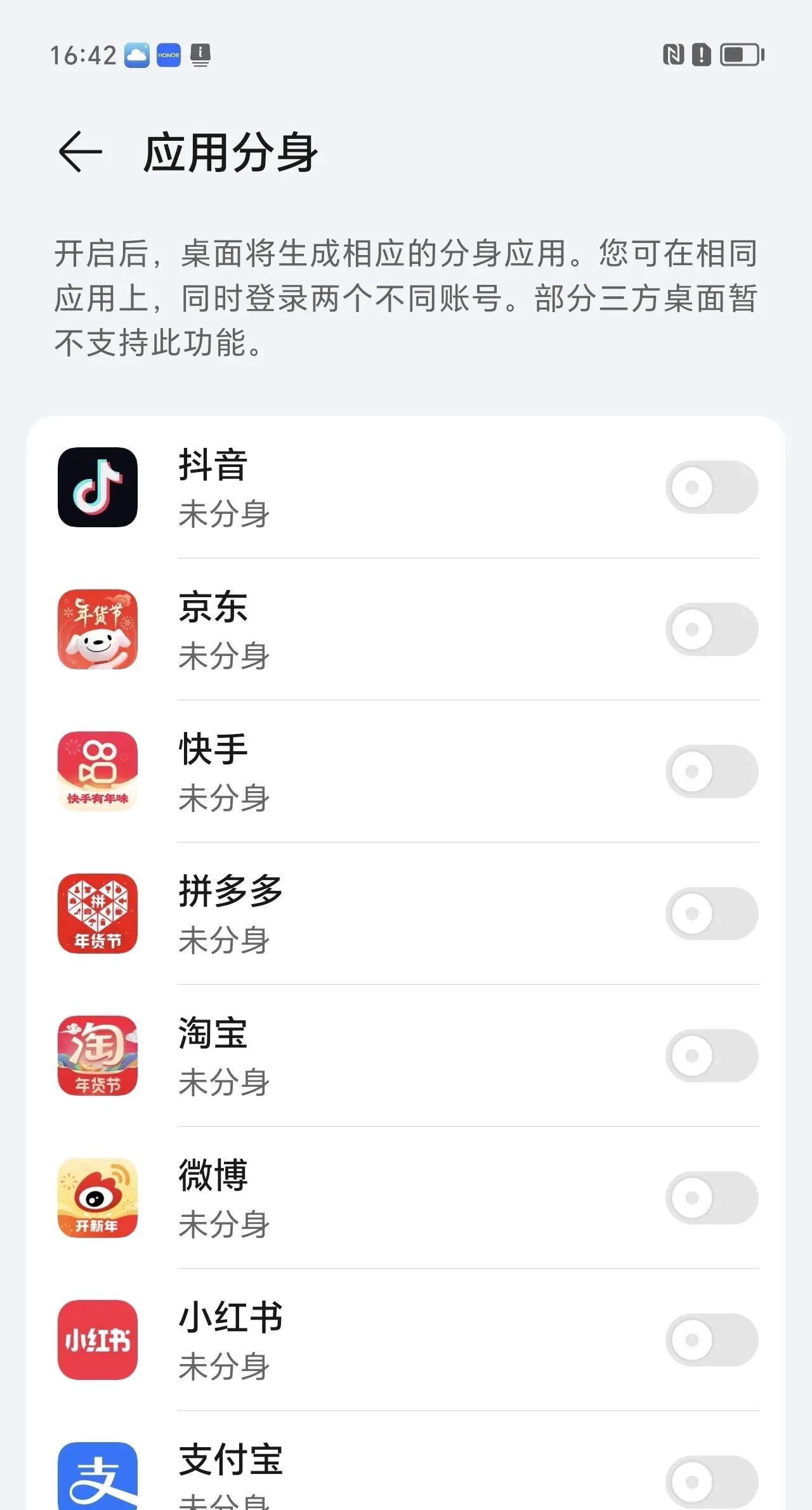Tap the 拼多多 (Pinduoduo) app icon

pyautogui.click(x=96, y=912)
